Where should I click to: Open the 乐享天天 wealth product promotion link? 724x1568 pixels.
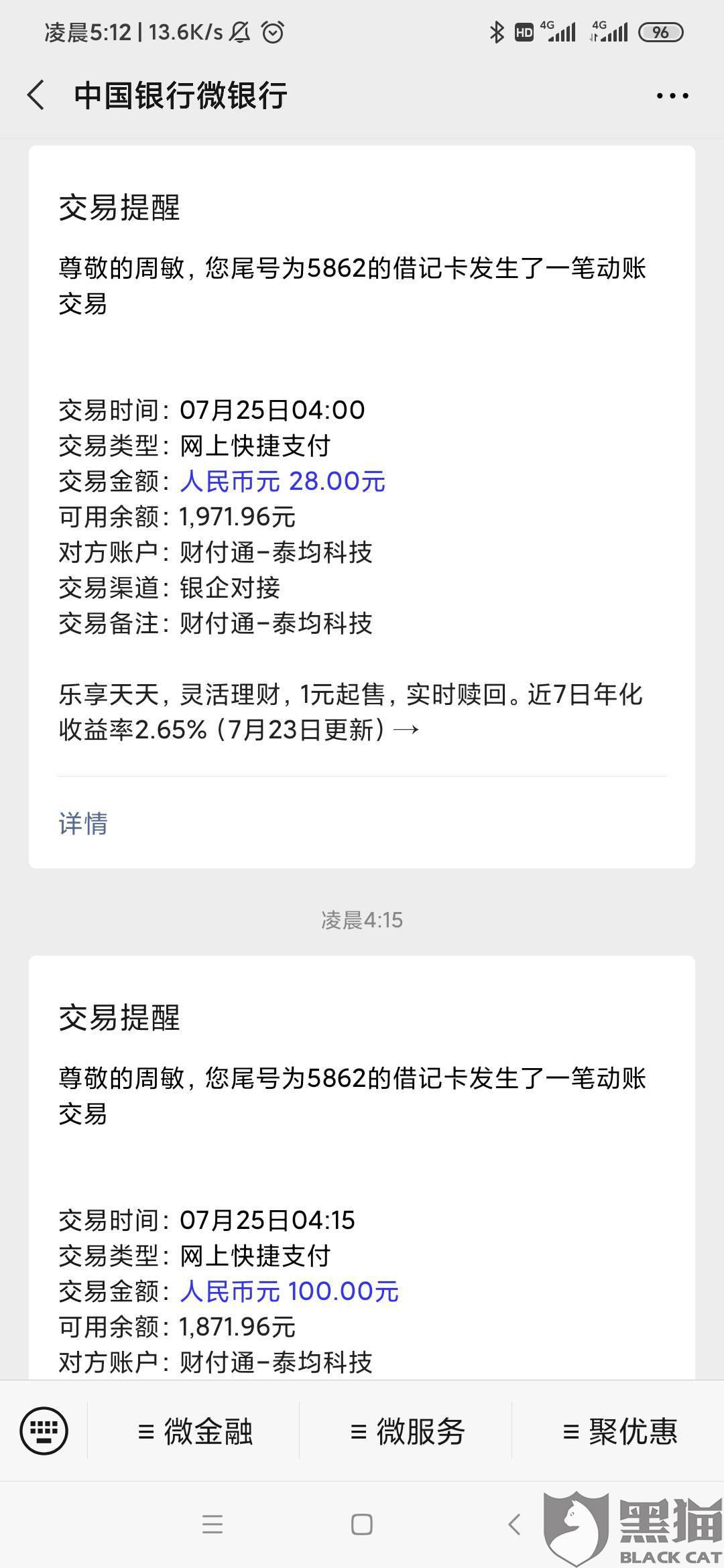[351, 712]
